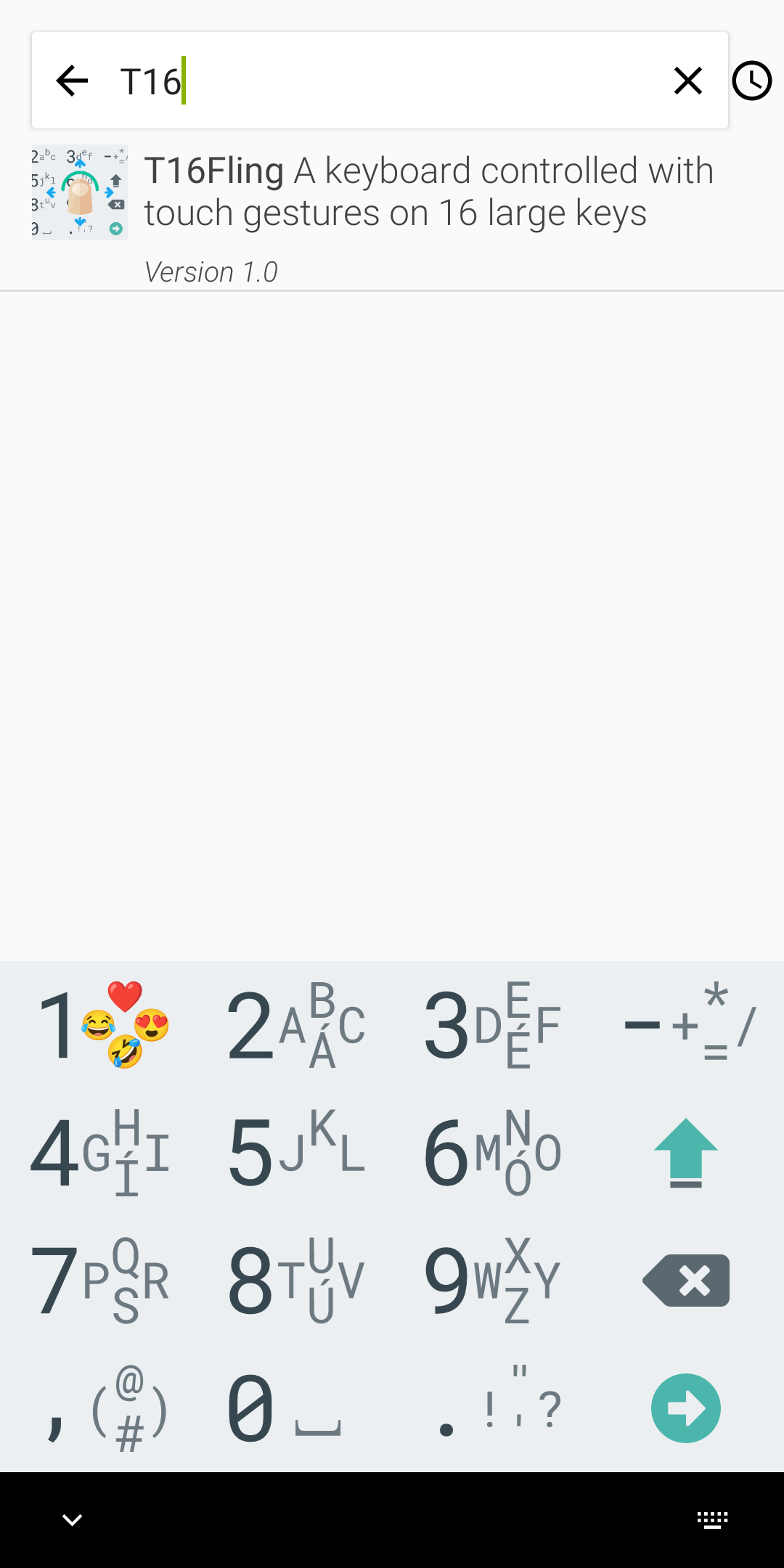Tap the shift arrow key
Image resolution: width=784 pixels, height=1568 pixels.
pos(686,1153)
